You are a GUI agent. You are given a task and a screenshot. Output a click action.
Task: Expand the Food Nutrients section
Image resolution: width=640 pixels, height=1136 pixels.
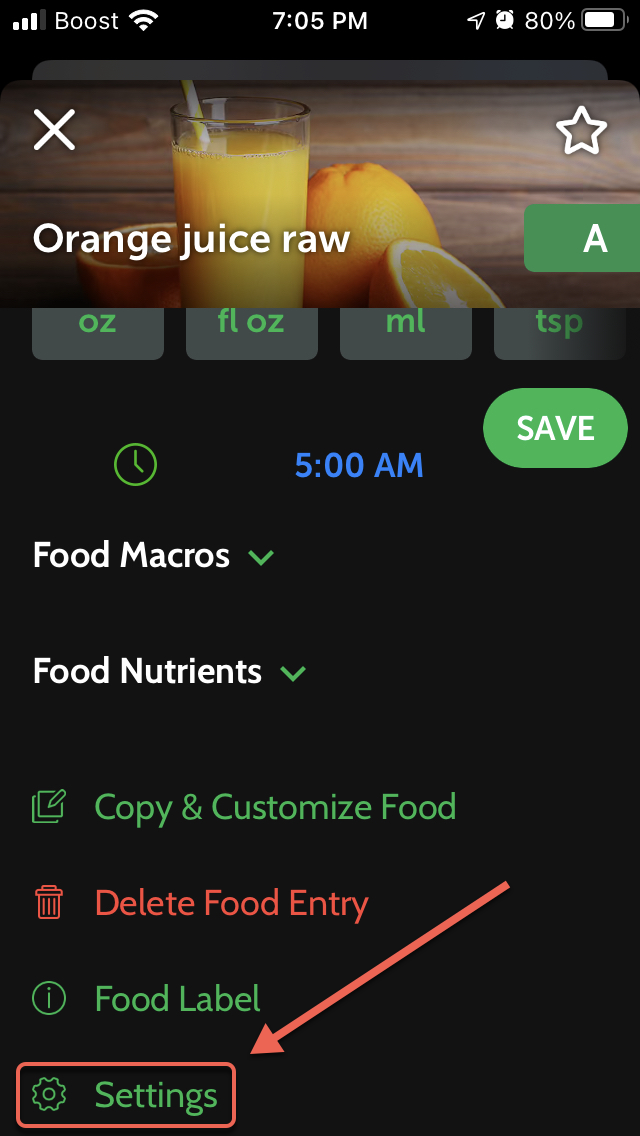click(x=170, y=672)
